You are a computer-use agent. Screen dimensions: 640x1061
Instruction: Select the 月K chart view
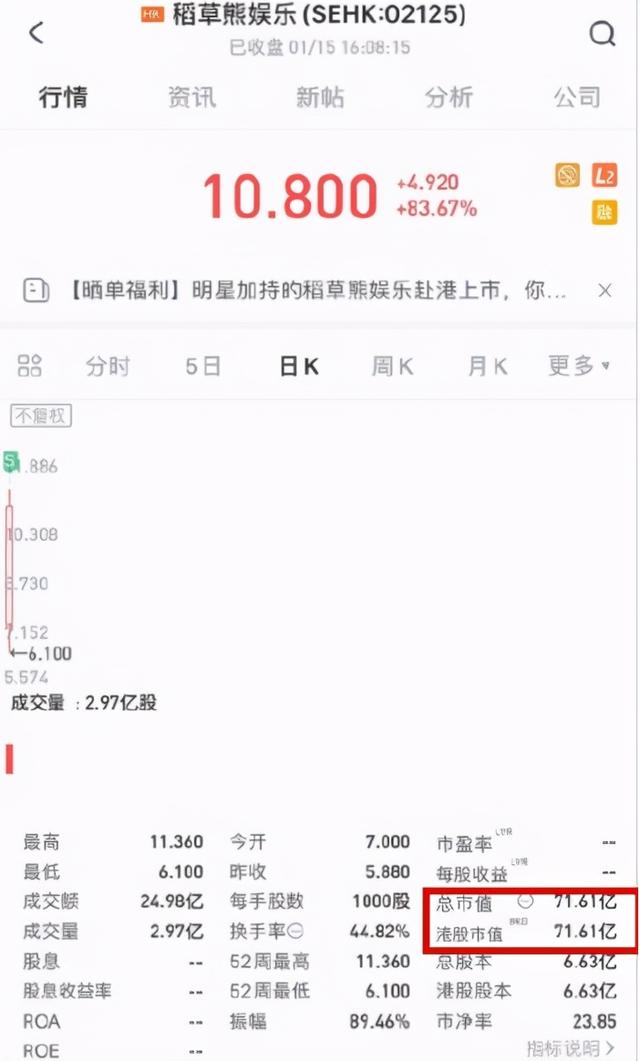click(x=488, y=366)
